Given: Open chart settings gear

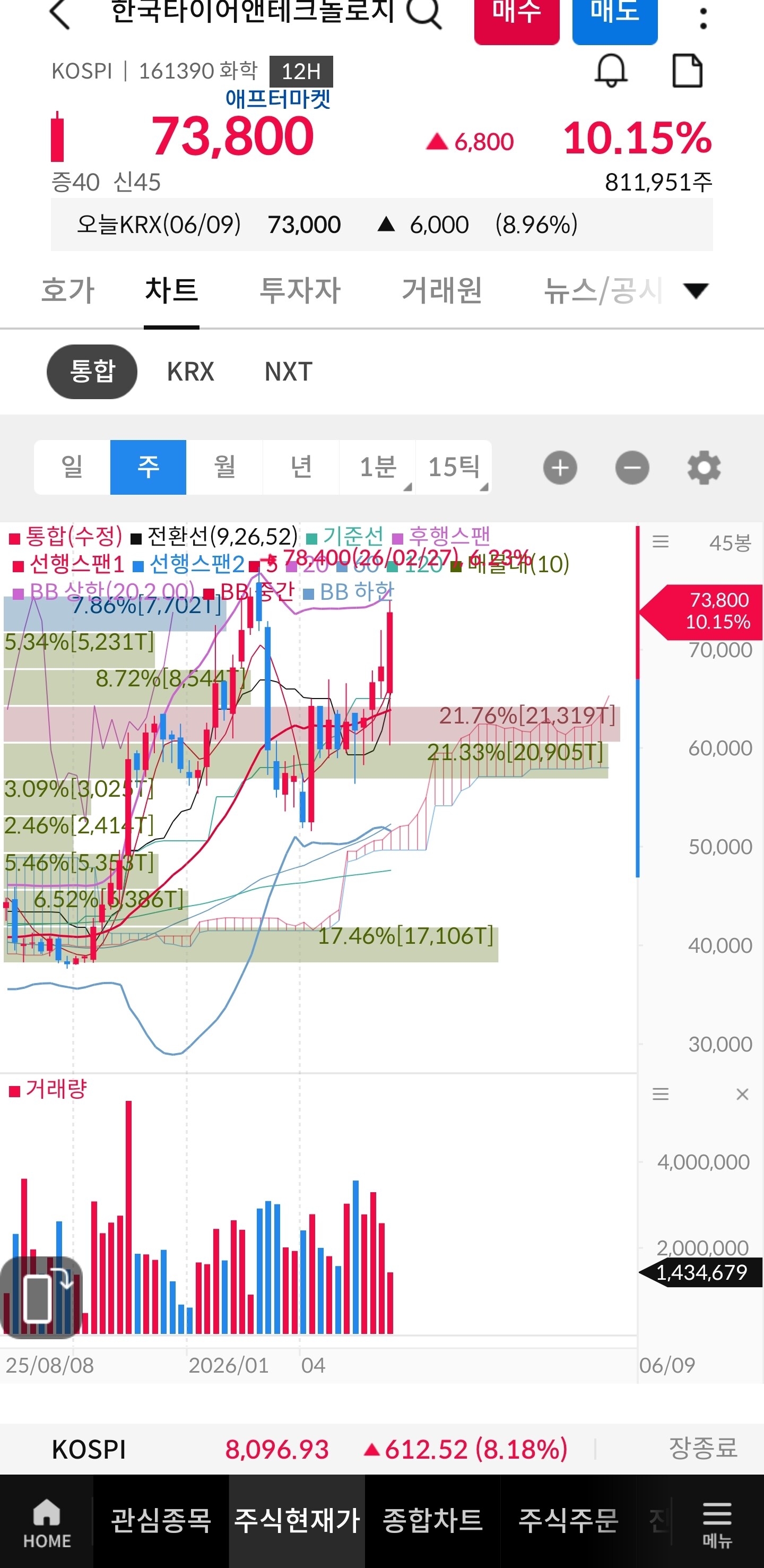Looking at the screenshot, I should (x=704, y=468).
